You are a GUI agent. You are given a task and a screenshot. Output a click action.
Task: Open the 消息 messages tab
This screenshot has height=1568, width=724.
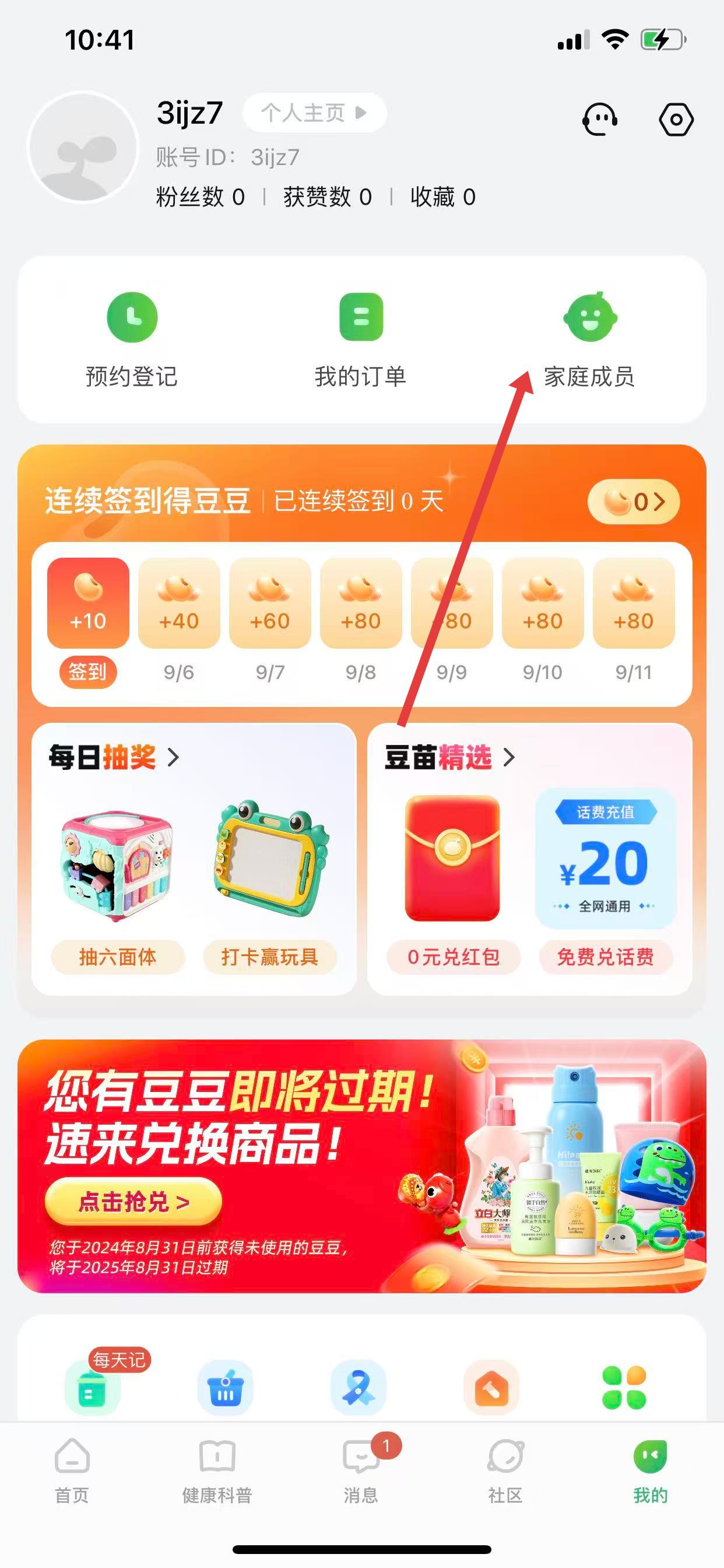361,1469
